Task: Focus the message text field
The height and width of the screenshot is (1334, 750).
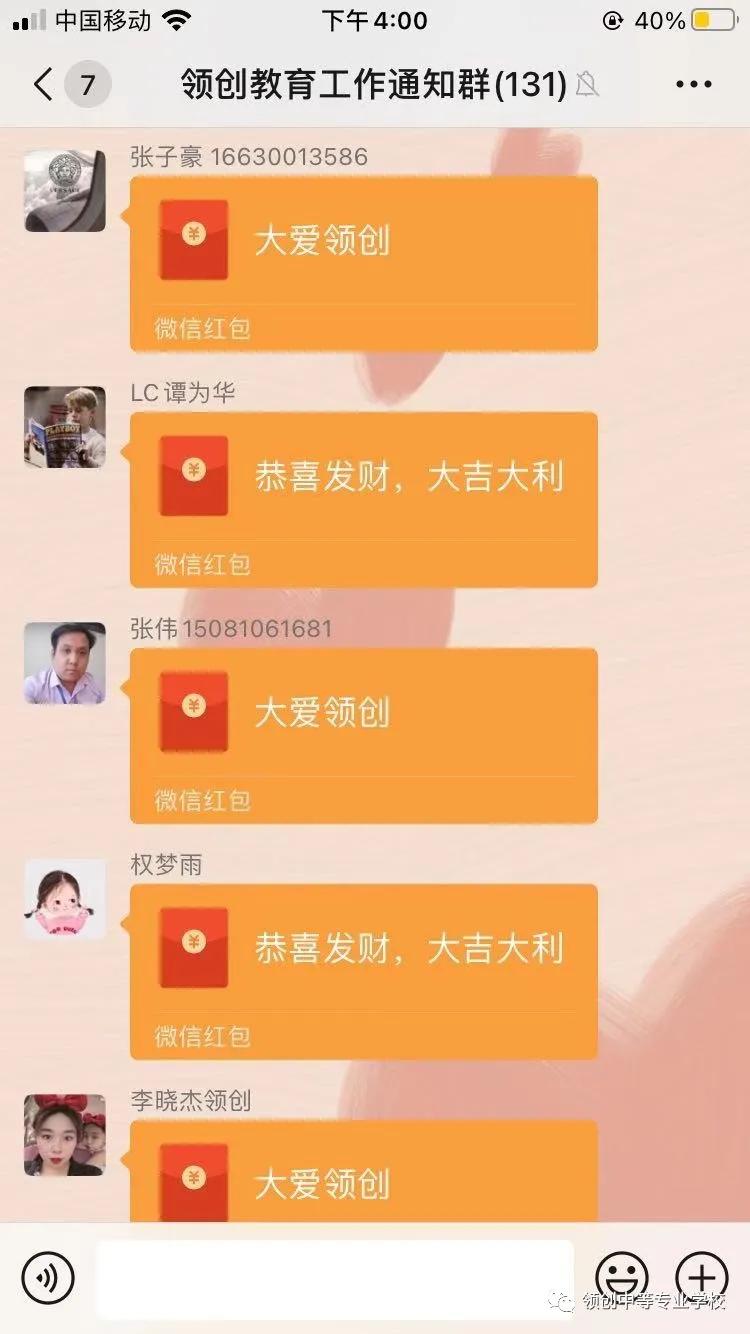Action: [335, 1277]
